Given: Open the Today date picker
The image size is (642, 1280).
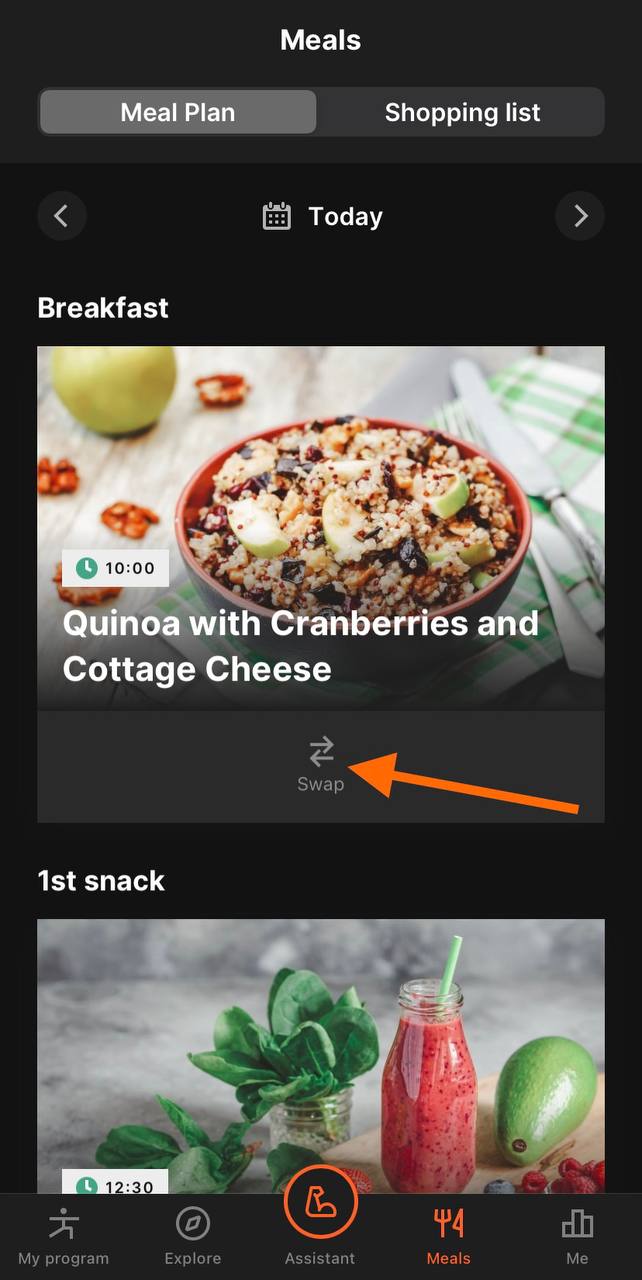Looking at the screenshot, I should coord(322,216).
